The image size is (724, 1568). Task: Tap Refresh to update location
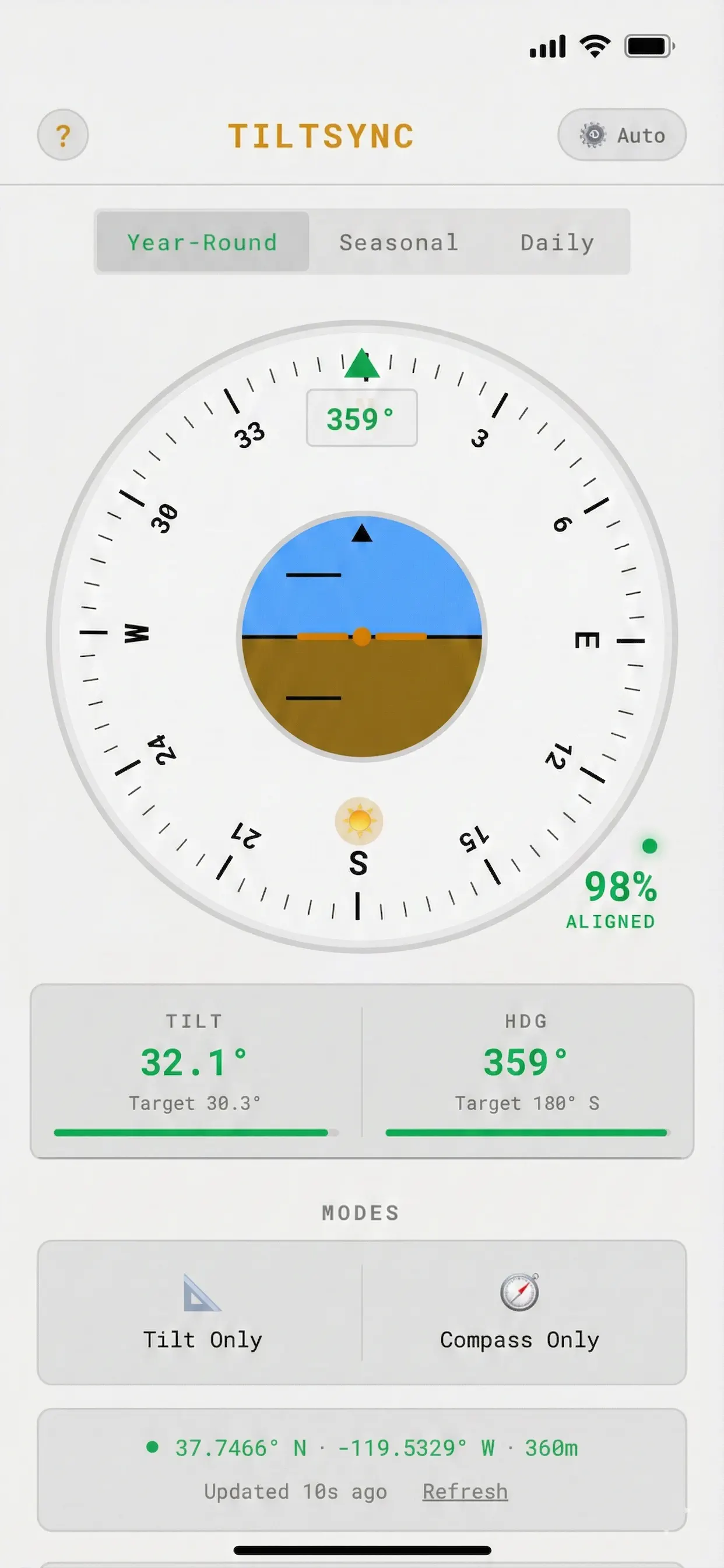tap(464, 1492)
